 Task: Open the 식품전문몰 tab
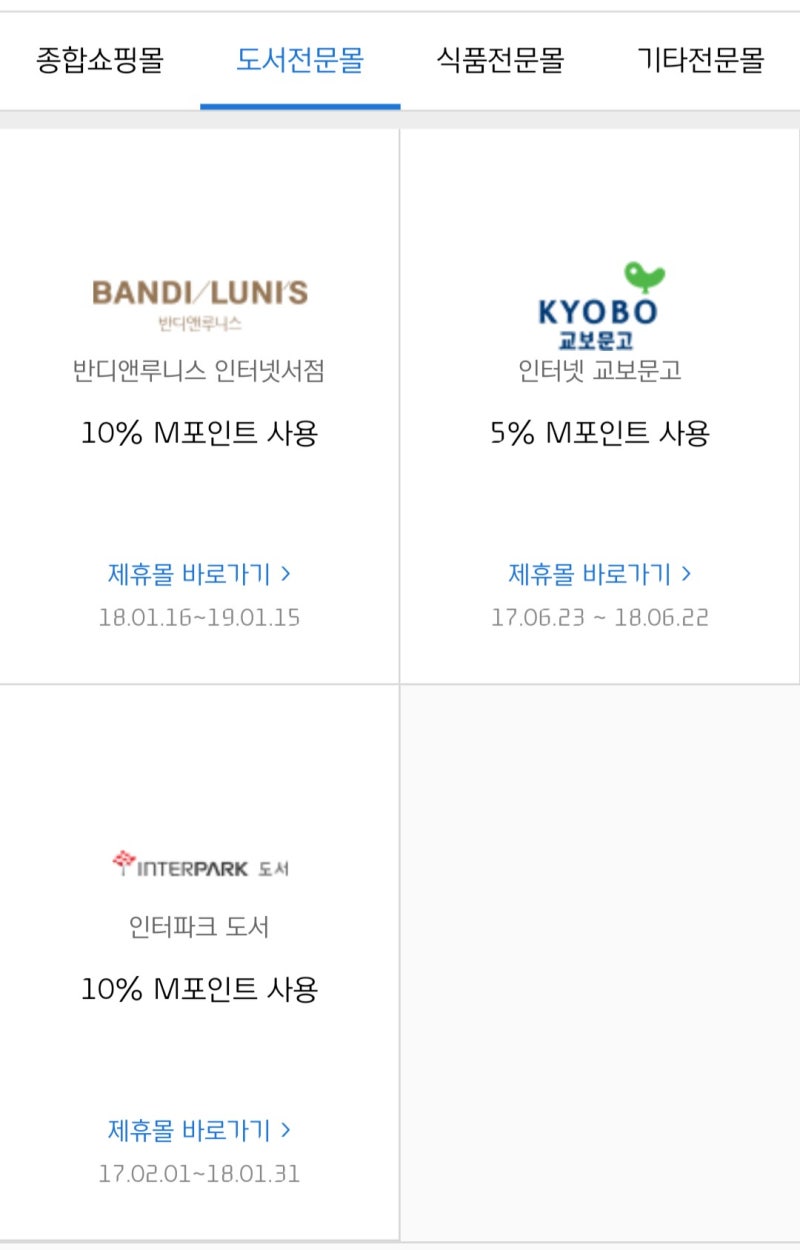[x=499, y=60]
